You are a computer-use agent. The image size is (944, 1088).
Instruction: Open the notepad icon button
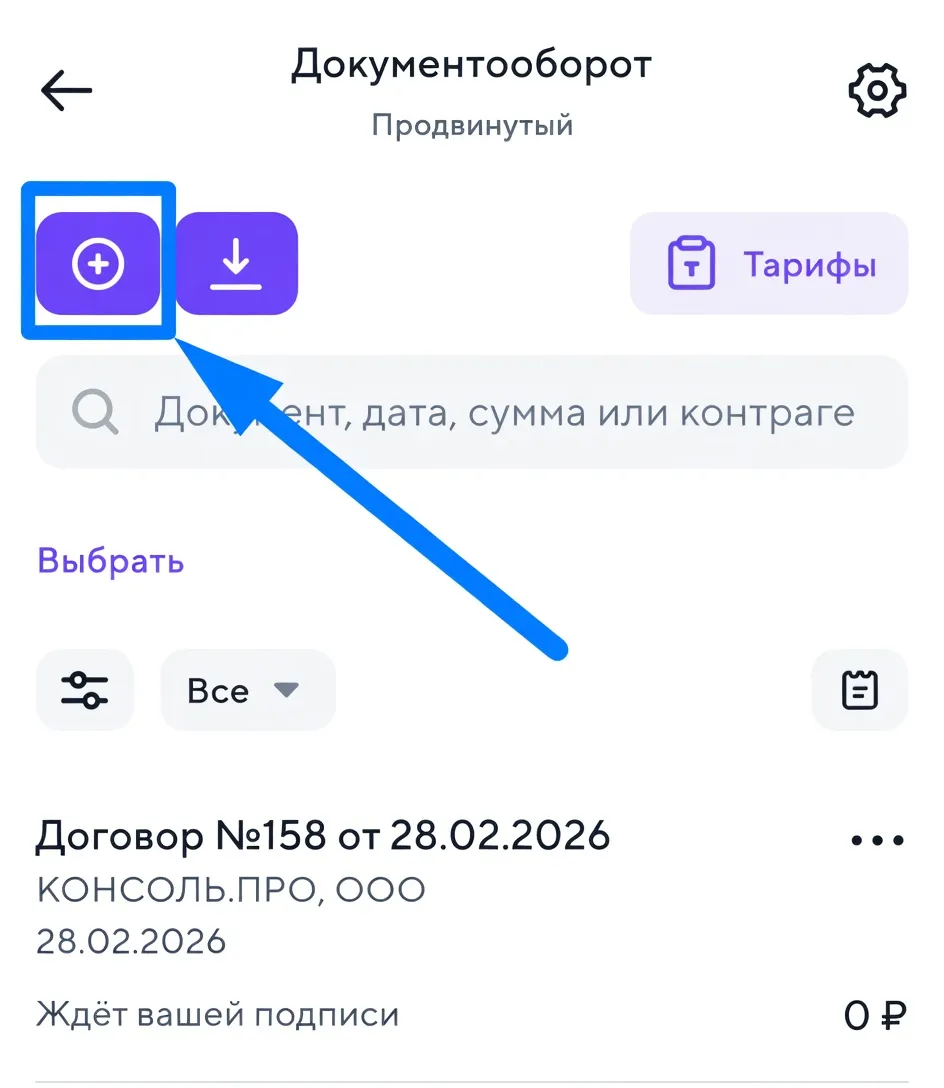click(x=859, y=690)
